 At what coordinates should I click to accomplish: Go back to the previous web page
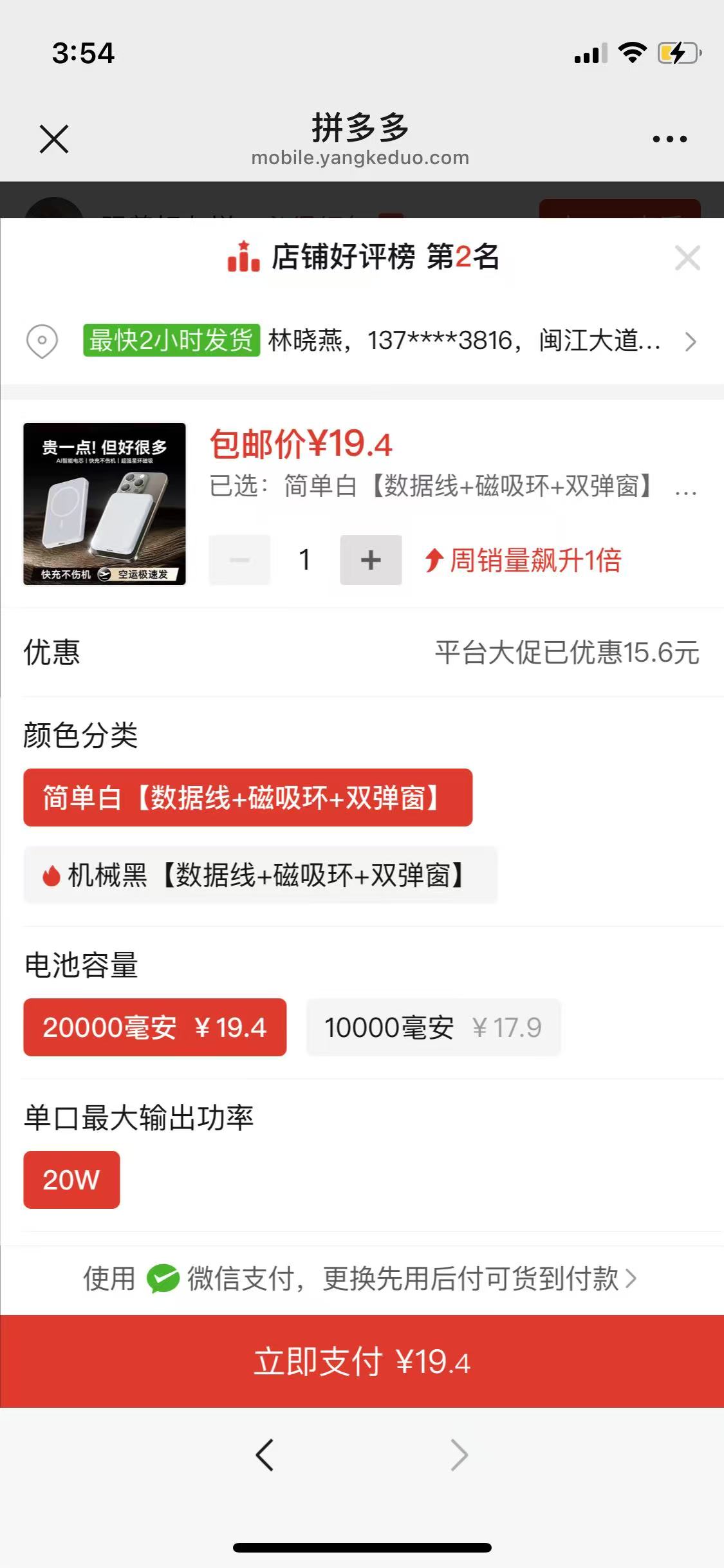click(265, 1455)
